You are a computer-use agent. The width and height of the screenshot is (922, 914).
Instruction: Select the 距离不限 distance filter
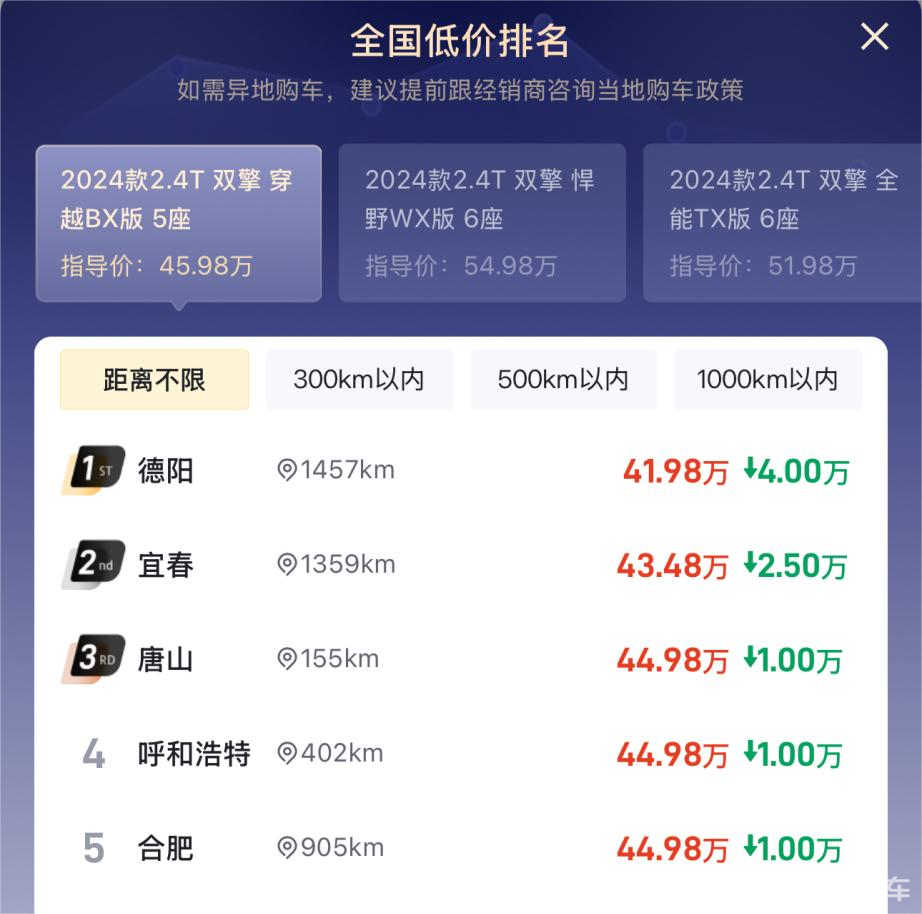[154, 380]
